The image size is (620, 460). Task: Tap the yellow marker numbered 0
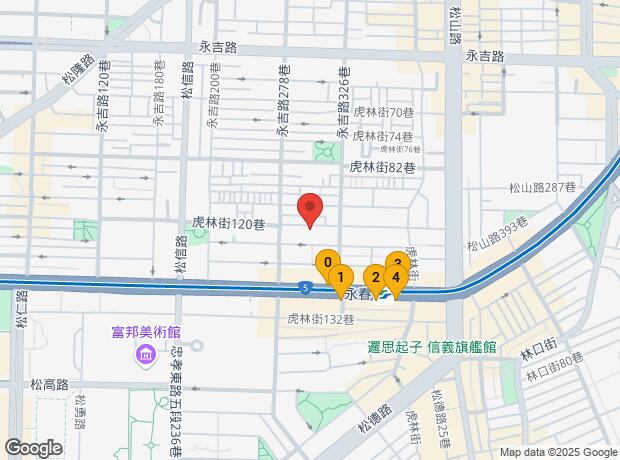[326, 263]
